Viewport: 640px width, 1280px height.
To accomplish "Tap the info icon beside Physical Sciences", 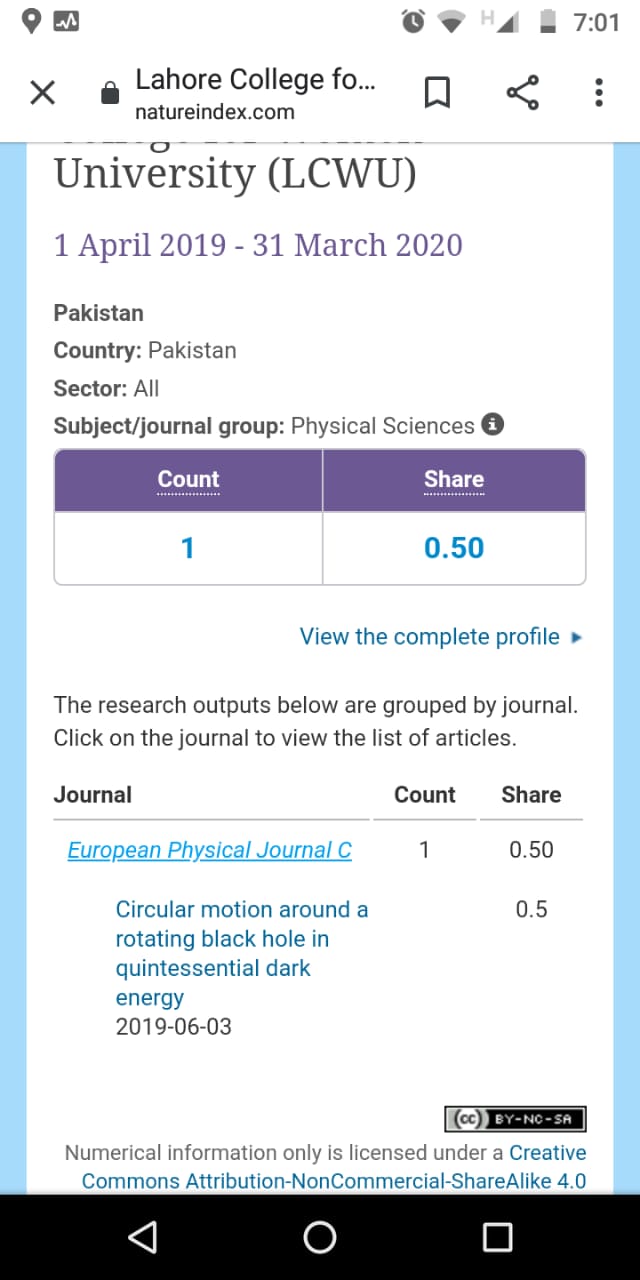I will click(x=492, y=424).
